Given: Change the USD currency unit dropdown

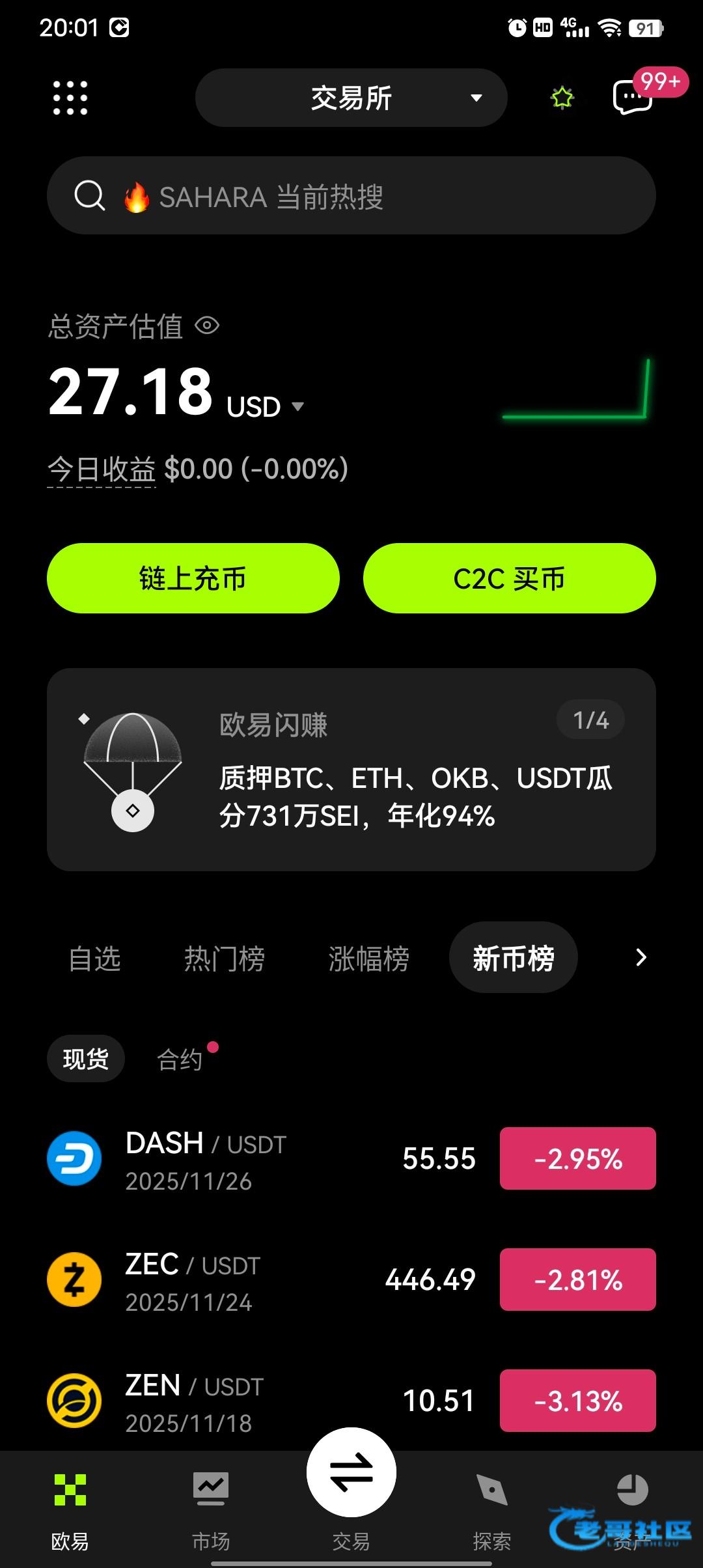Looking at the screenshot, I should point(265,407).
